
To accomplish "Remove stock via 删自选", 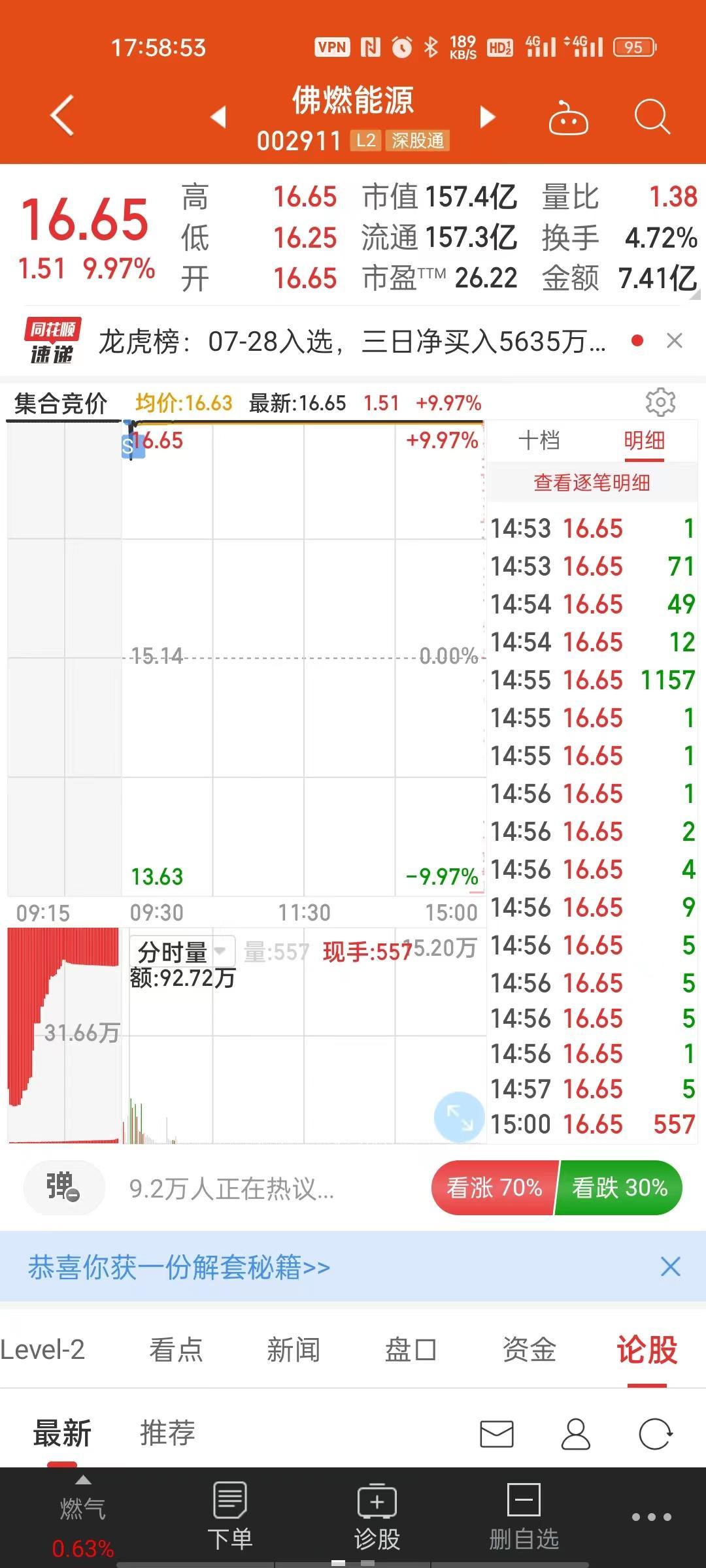I will click(524, 1517).
